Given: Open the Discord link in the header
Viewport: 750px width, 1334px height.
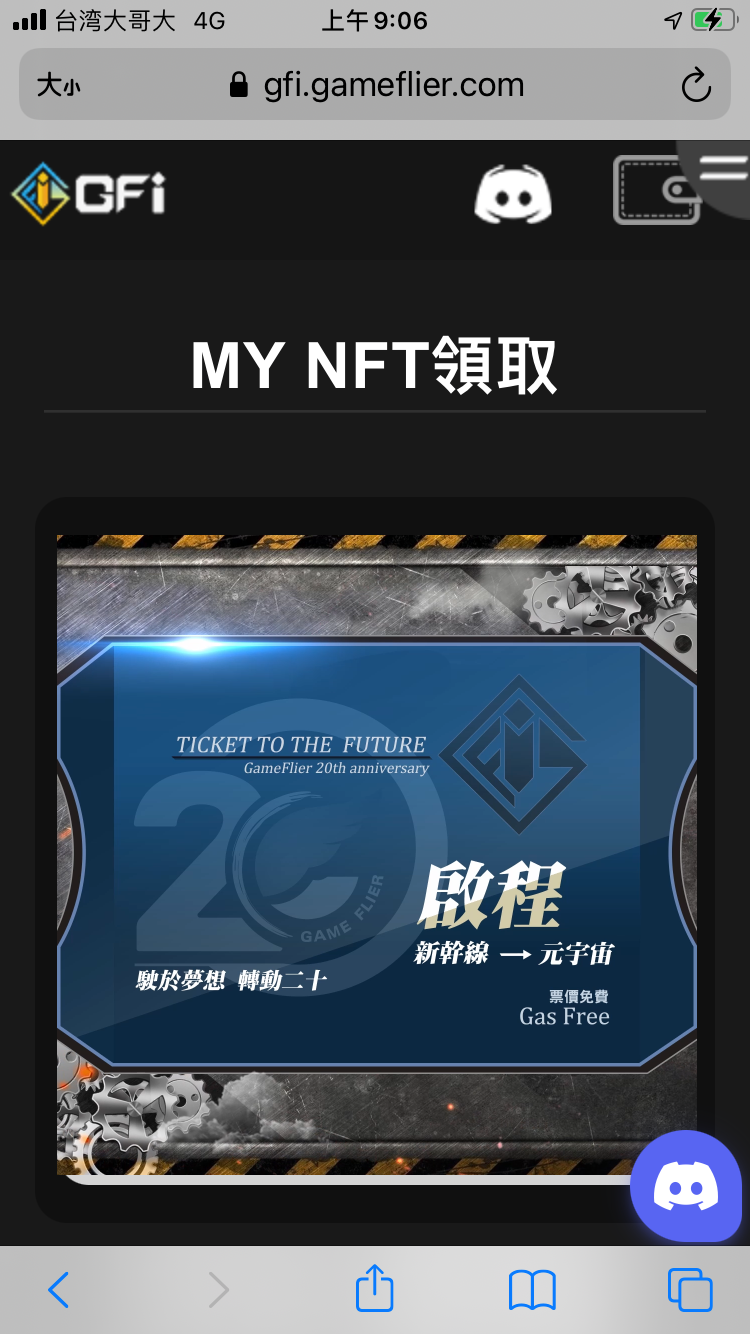Looking at the screenshot, I should [512, 194].
